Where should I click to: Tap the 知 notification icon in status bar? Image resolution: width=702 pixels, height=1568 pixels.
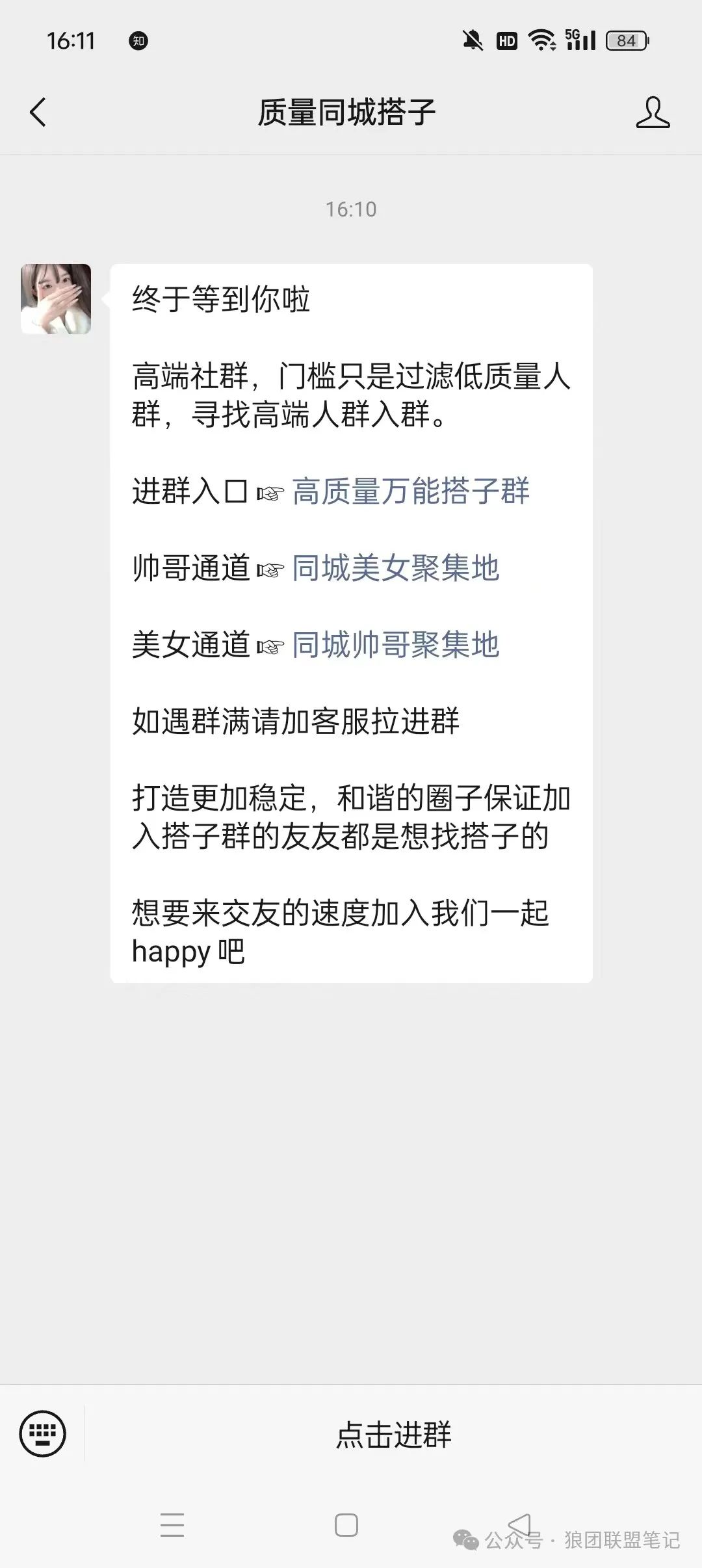137,40
